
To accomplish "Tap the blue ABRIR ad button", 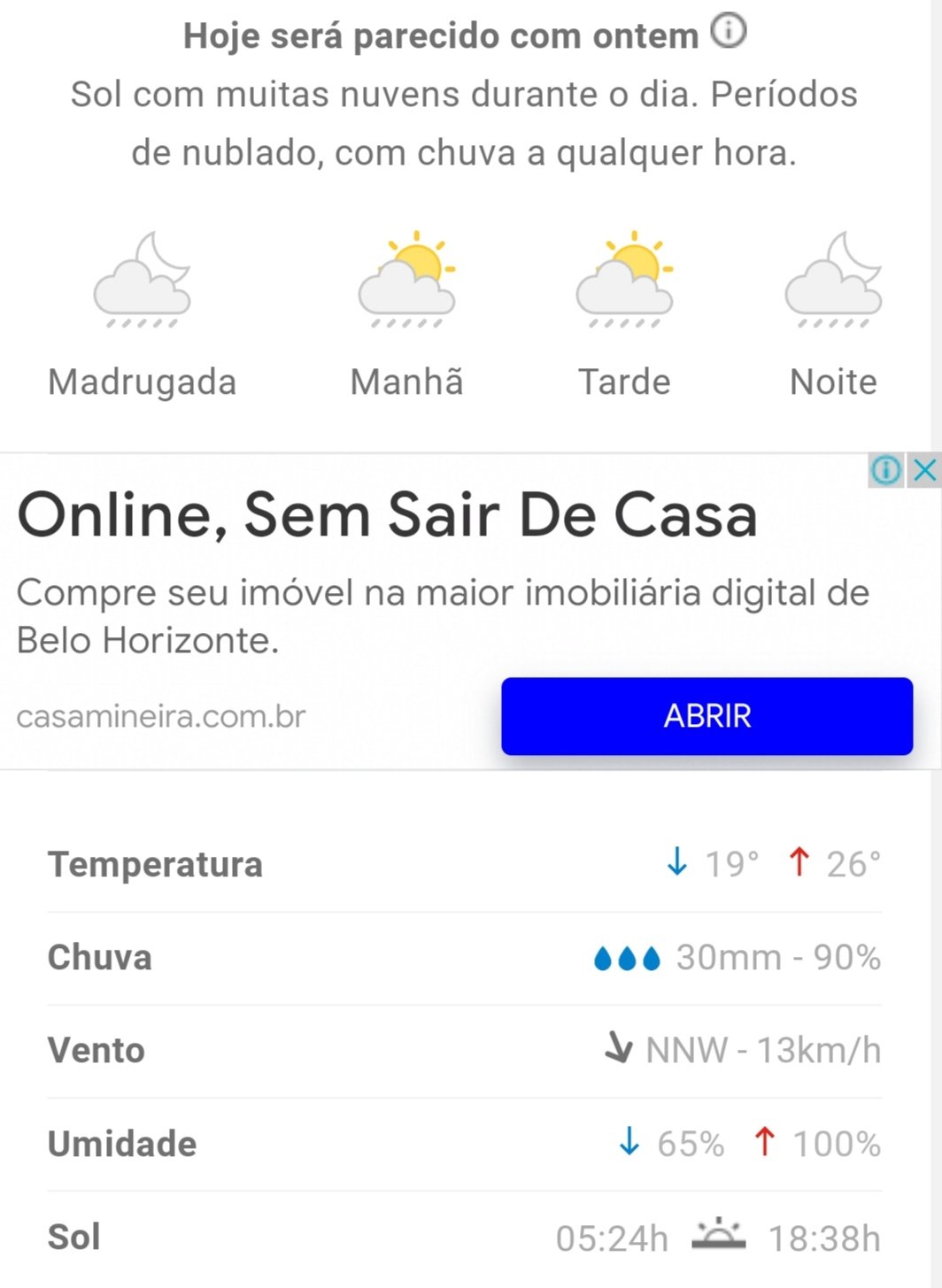I will click(x=706, y=716).
